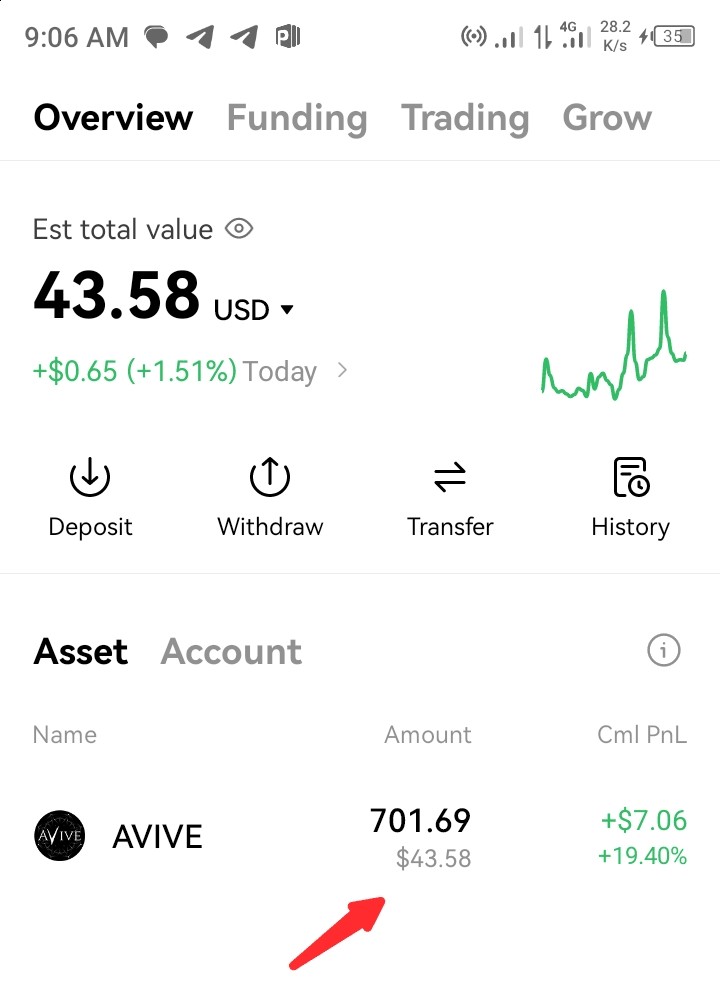Tap the info icon beside Asset section
This screenshot has height=987, width=720.
(663, 650)
